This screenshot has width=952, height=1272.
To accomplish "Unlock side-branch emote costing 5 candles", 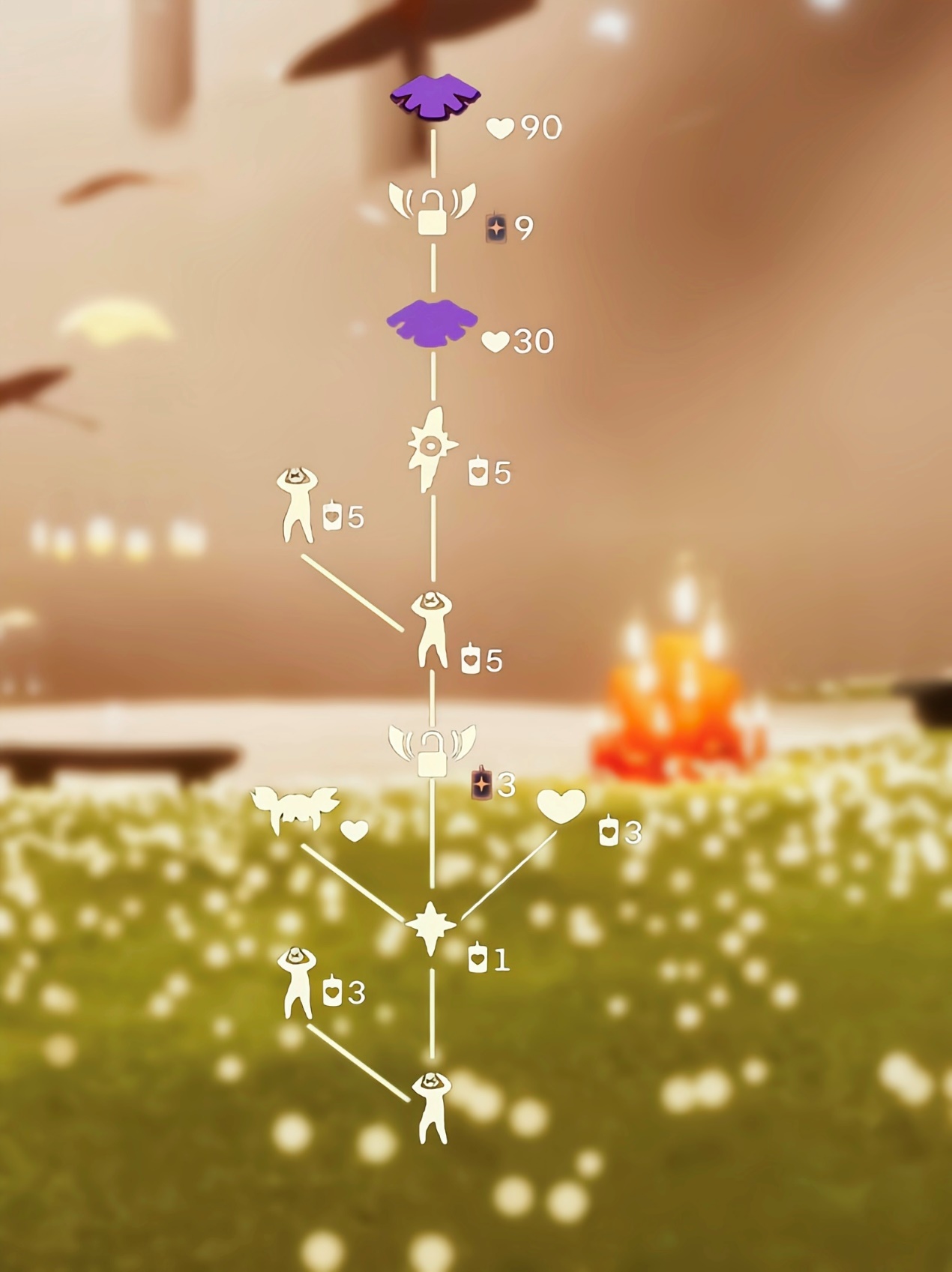I will point(297,504).
